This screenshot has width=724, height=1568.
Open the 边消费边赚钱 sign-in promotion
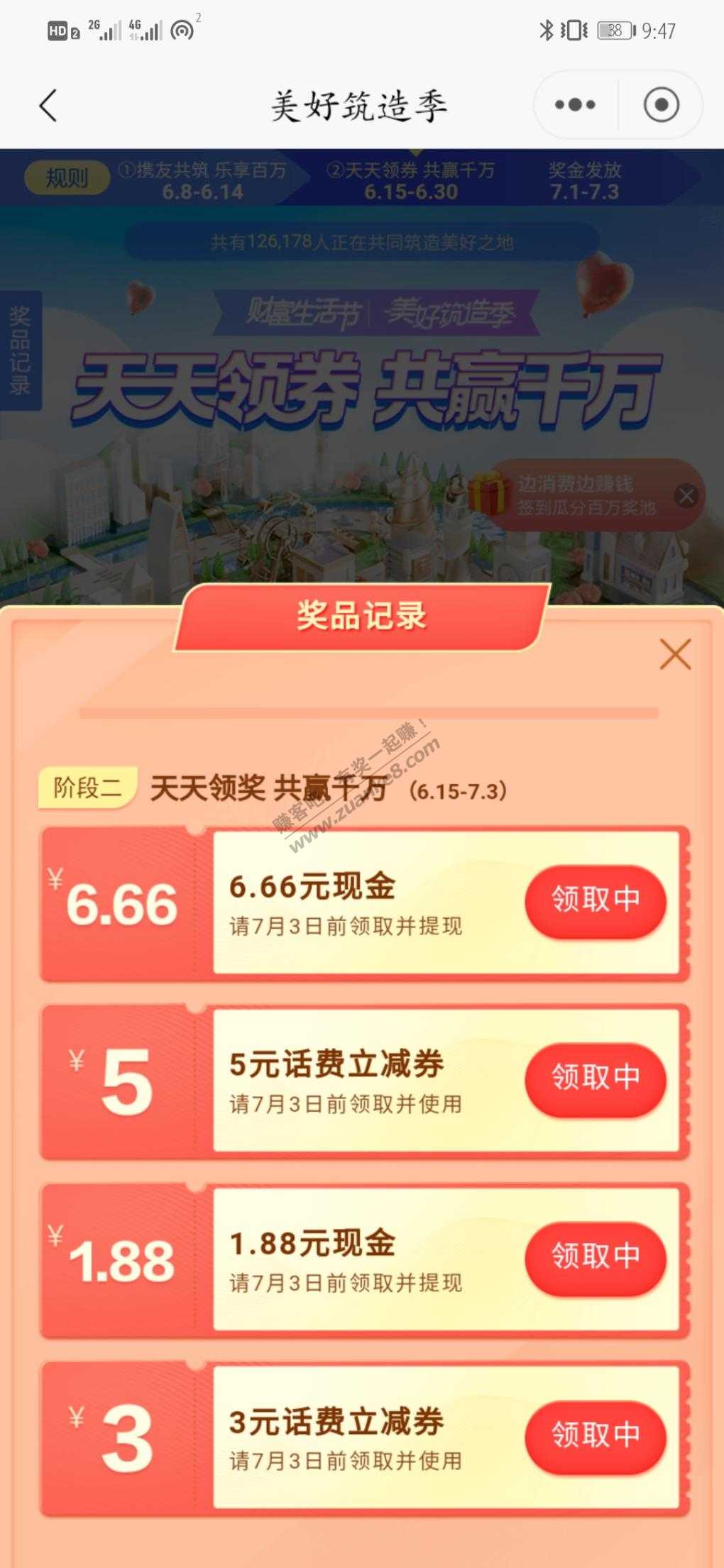pos(575,495)
